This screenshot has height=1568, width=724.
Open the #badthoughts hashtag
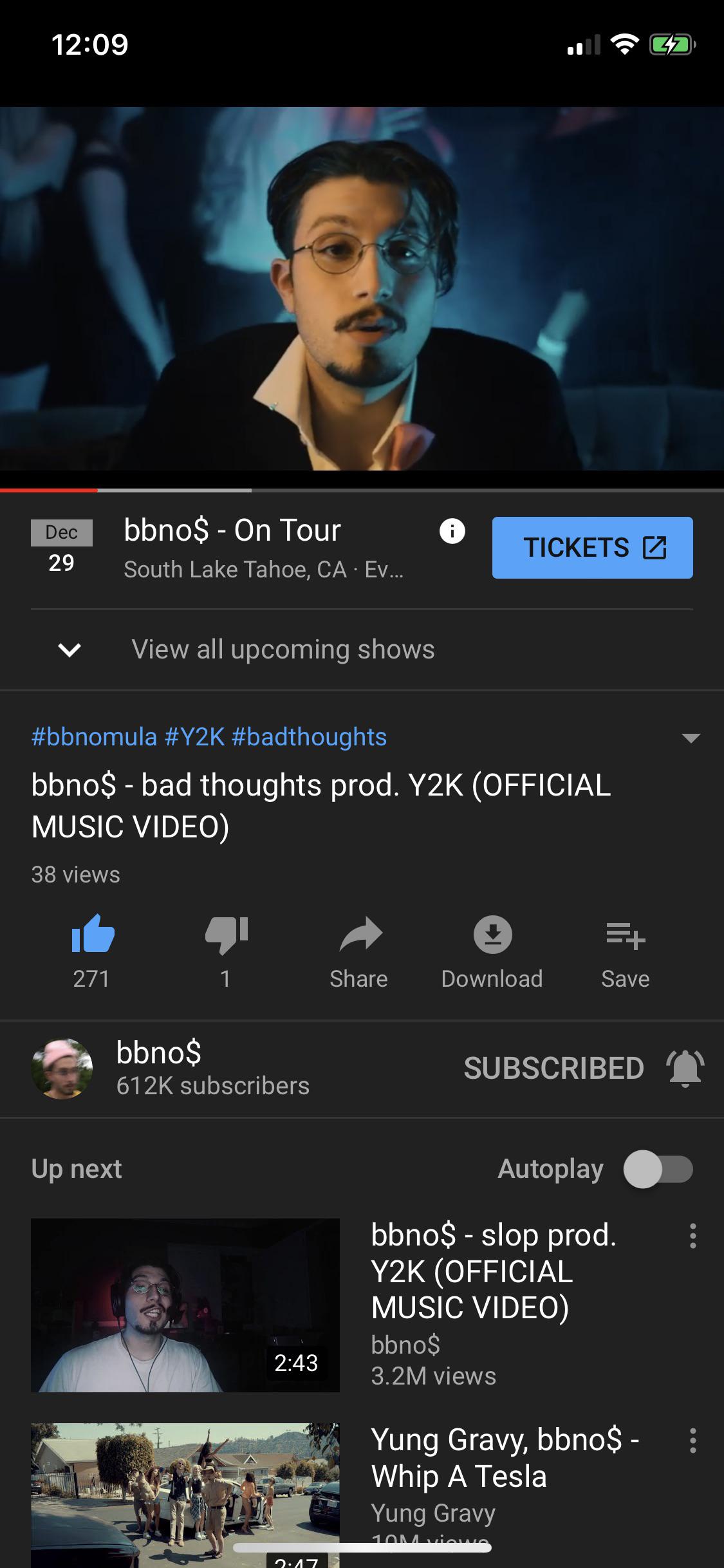[x=310, y=738]
